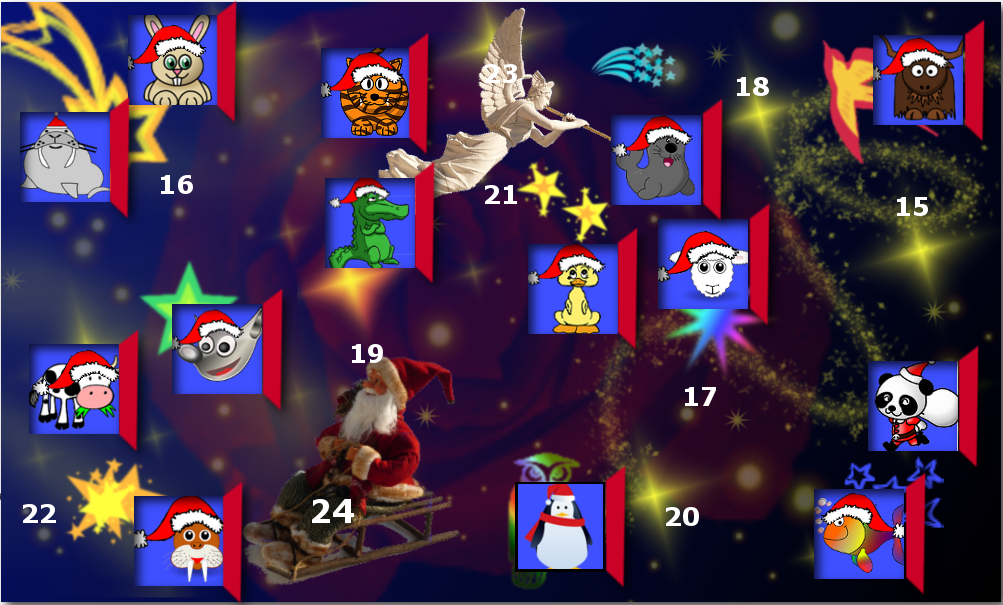Tap the opened sheep door
Image resolution: width=1003 pixels, height=605 pixels.
(703, 265)
